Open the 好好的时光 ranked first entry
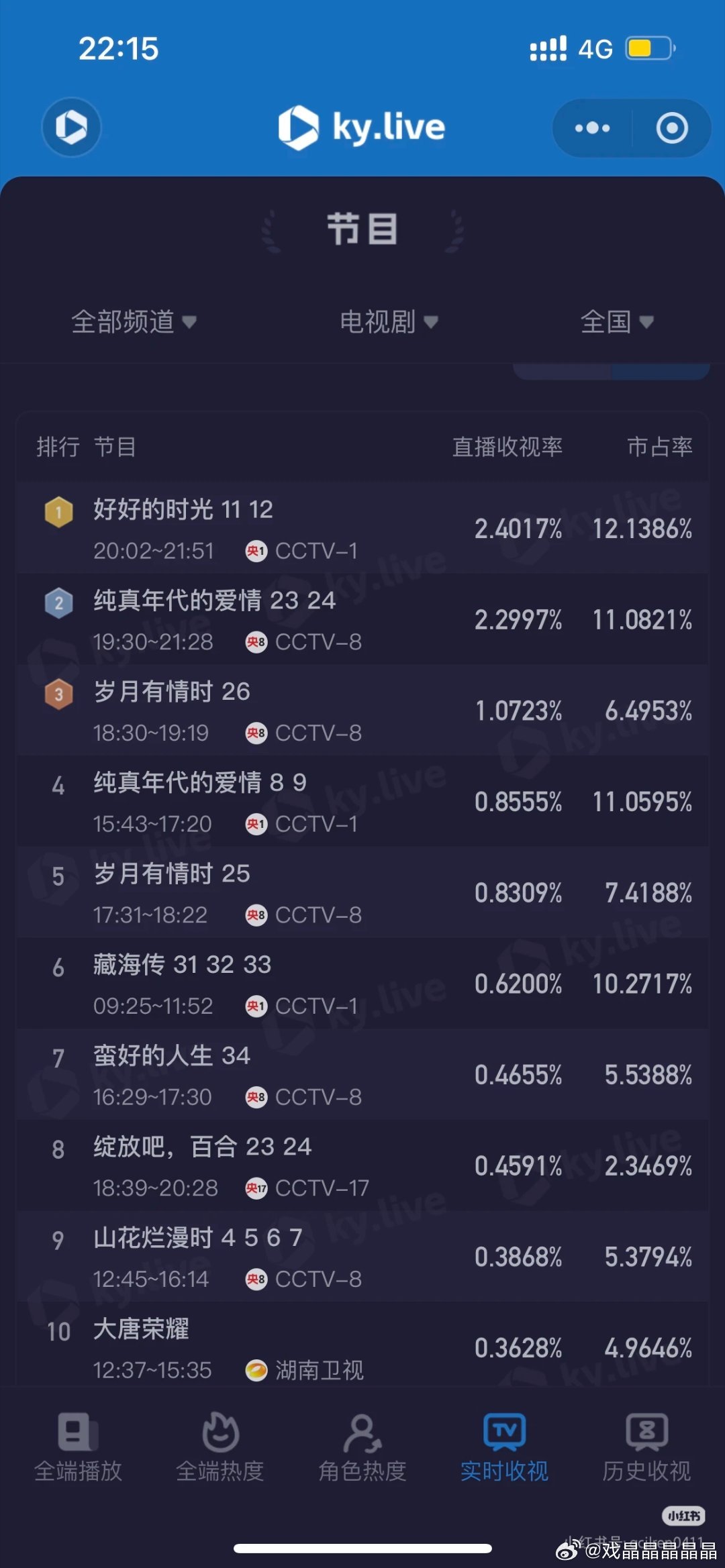Viewport: 725px width, 1568px height. 181,510
